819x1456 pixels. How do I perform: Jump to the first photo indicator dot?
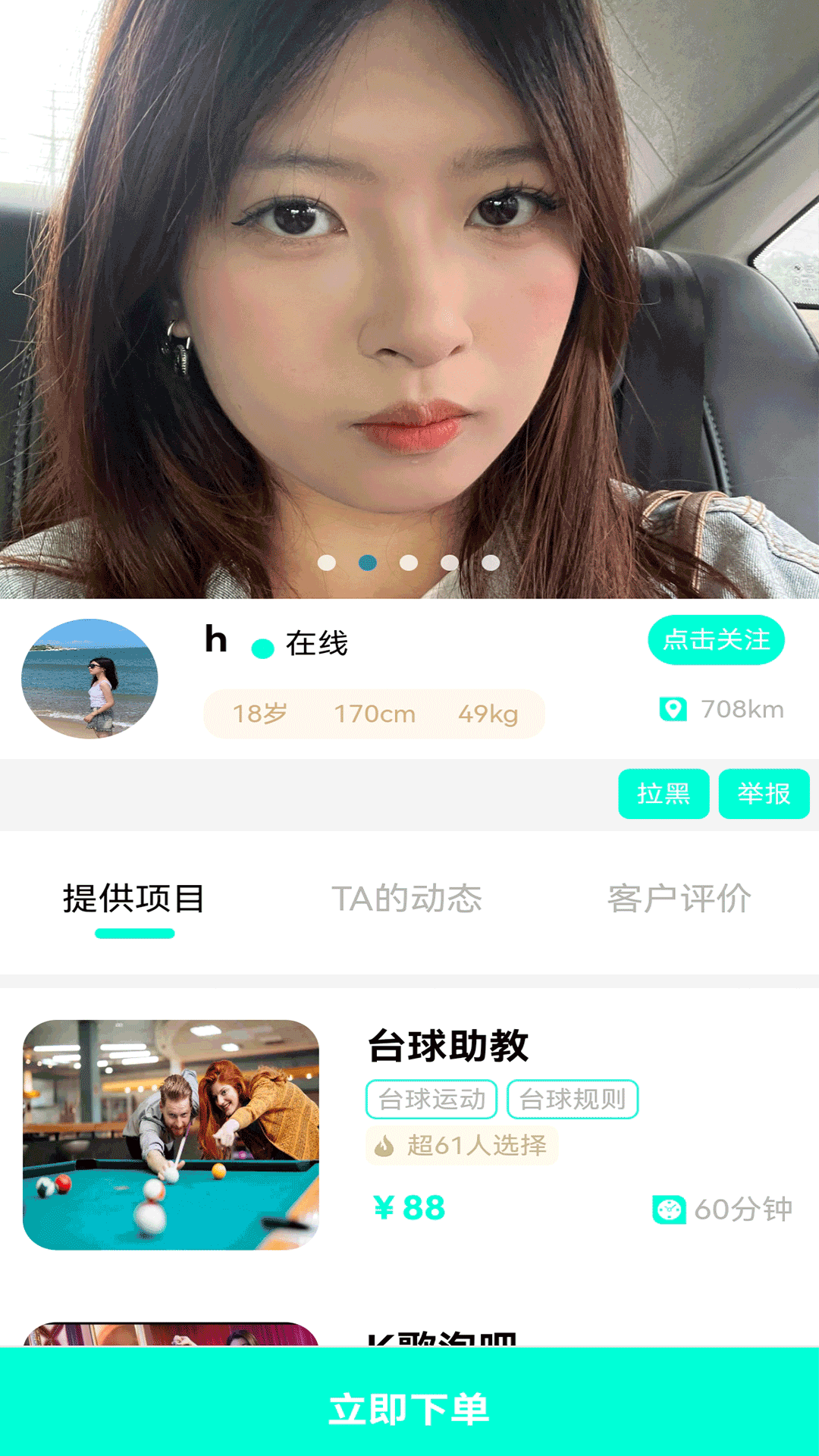point(327,563)
